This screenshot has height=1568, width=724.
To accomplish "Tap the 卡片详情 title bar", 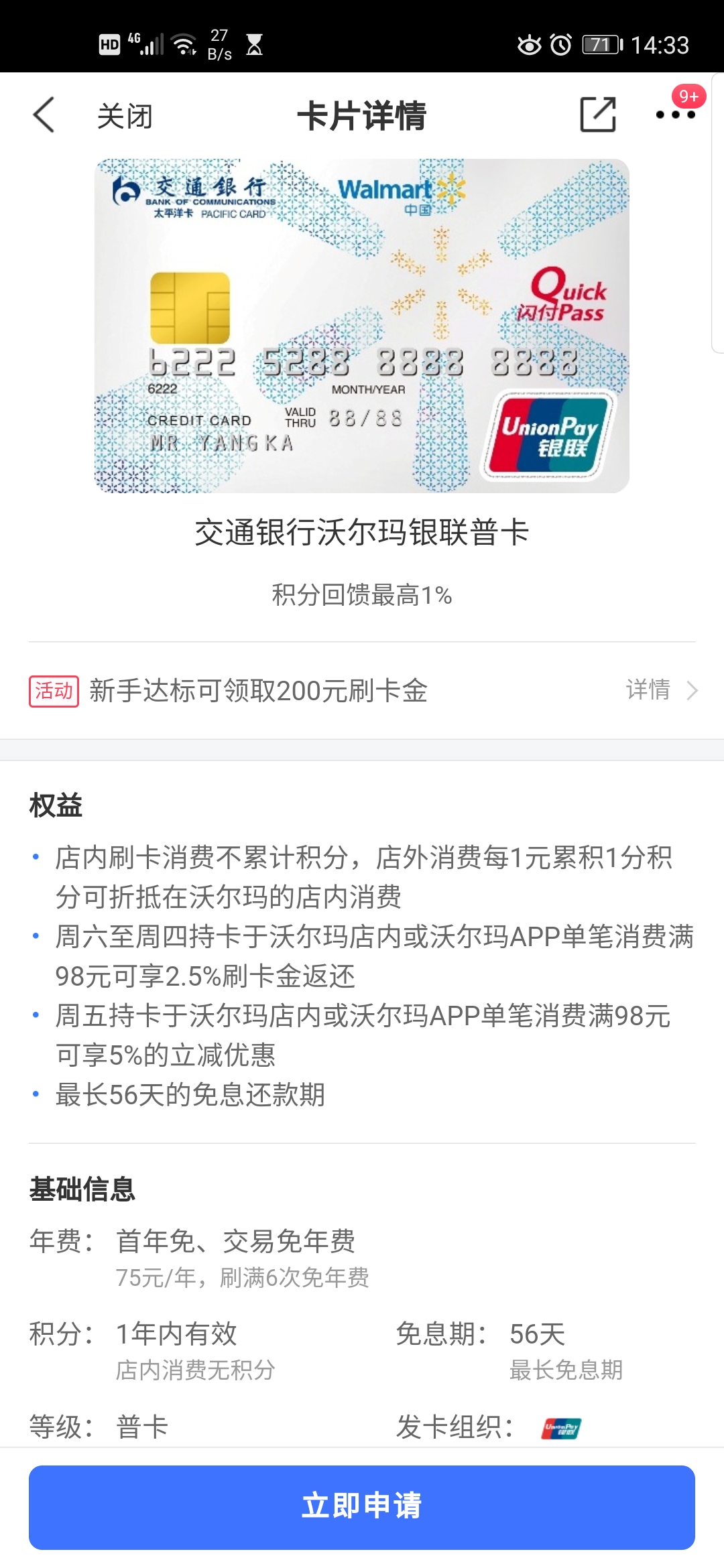I will (x=362, y=115).
